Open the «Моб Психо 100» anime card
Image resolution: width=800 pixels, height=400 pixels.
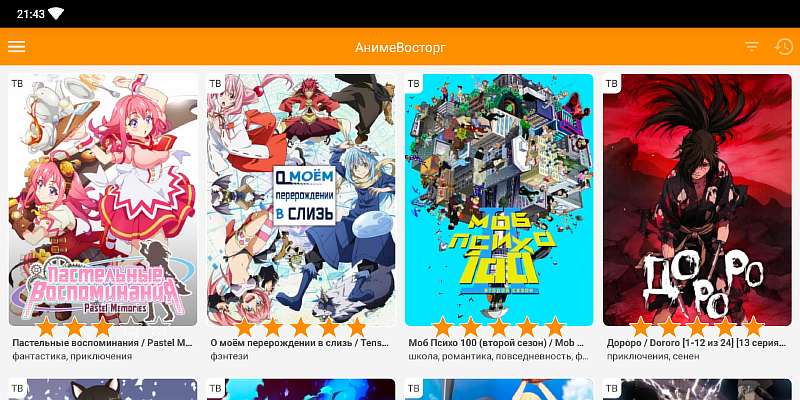point(499,200)
